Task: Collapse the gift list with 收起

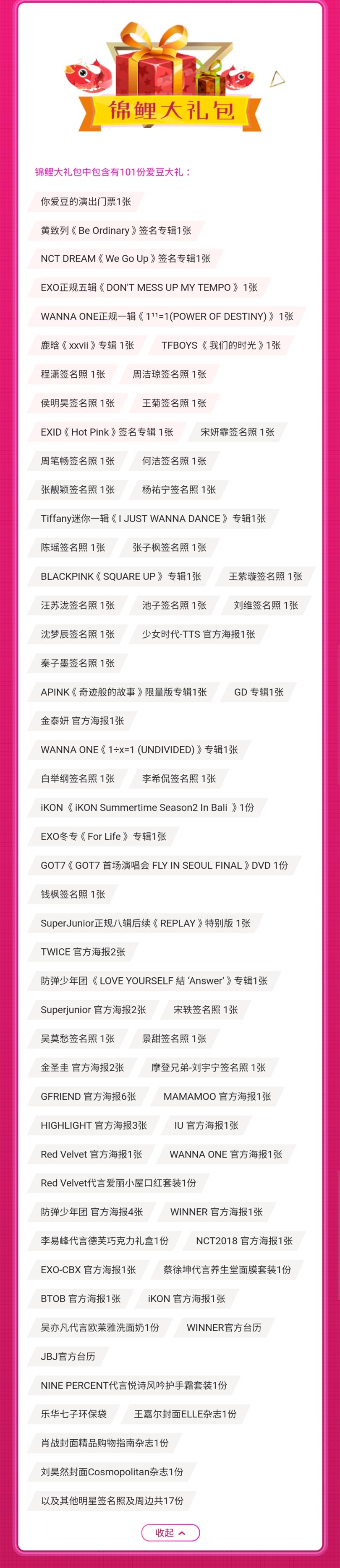Action: point(170,1532)
